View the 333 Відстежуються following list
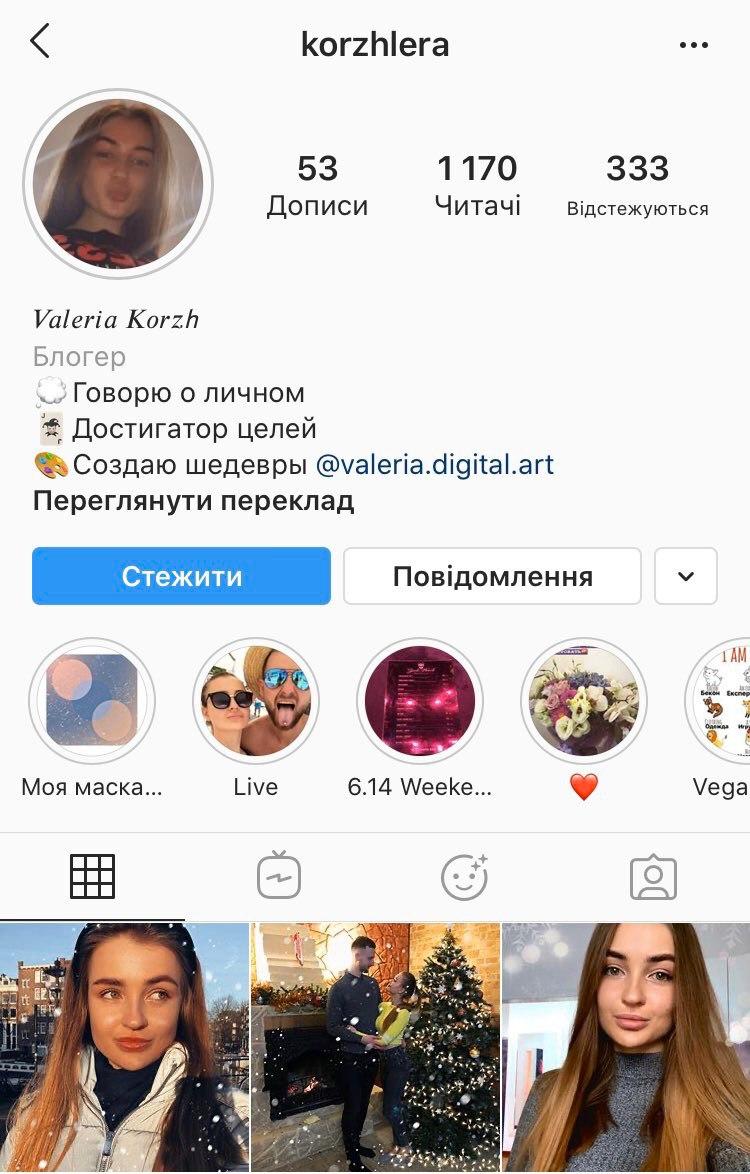 [637, 185]
